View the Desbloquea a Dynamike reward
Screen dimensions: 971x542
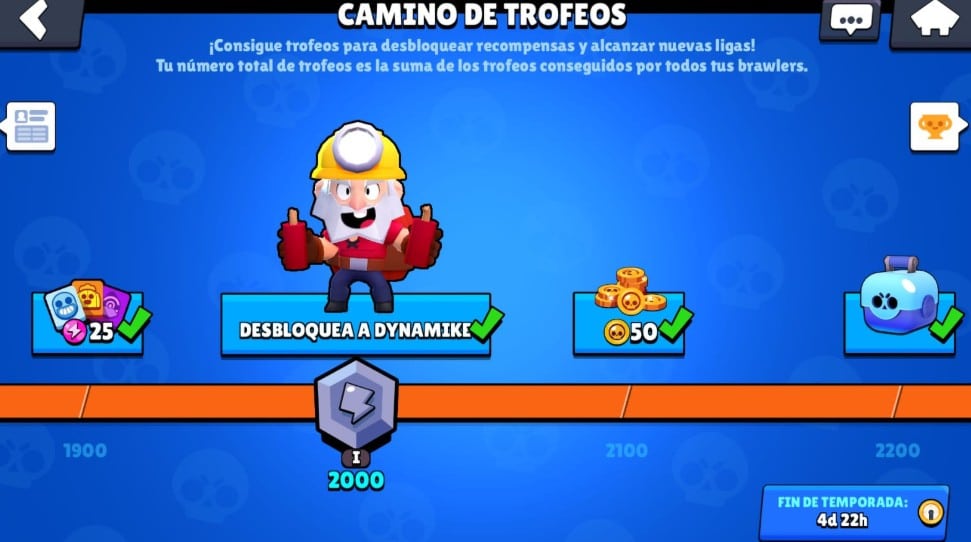[355, 324]
